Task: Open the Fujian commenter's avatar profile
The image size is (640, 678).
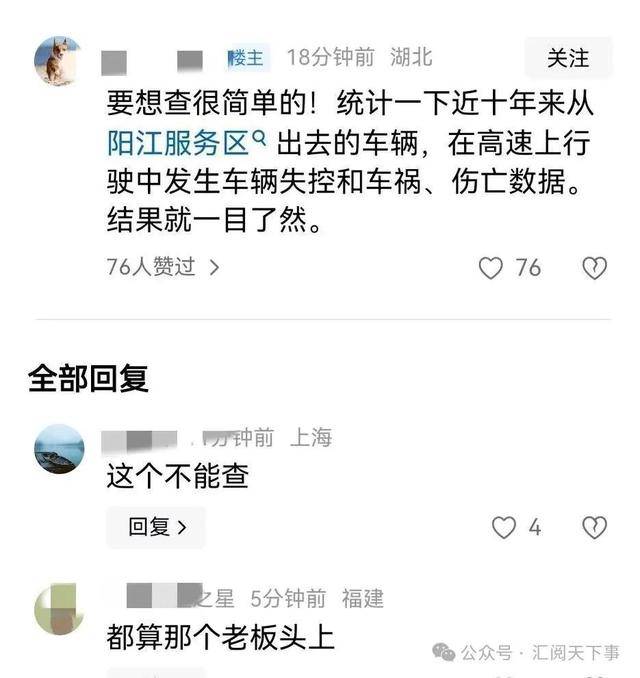Action: coord(58,610)
